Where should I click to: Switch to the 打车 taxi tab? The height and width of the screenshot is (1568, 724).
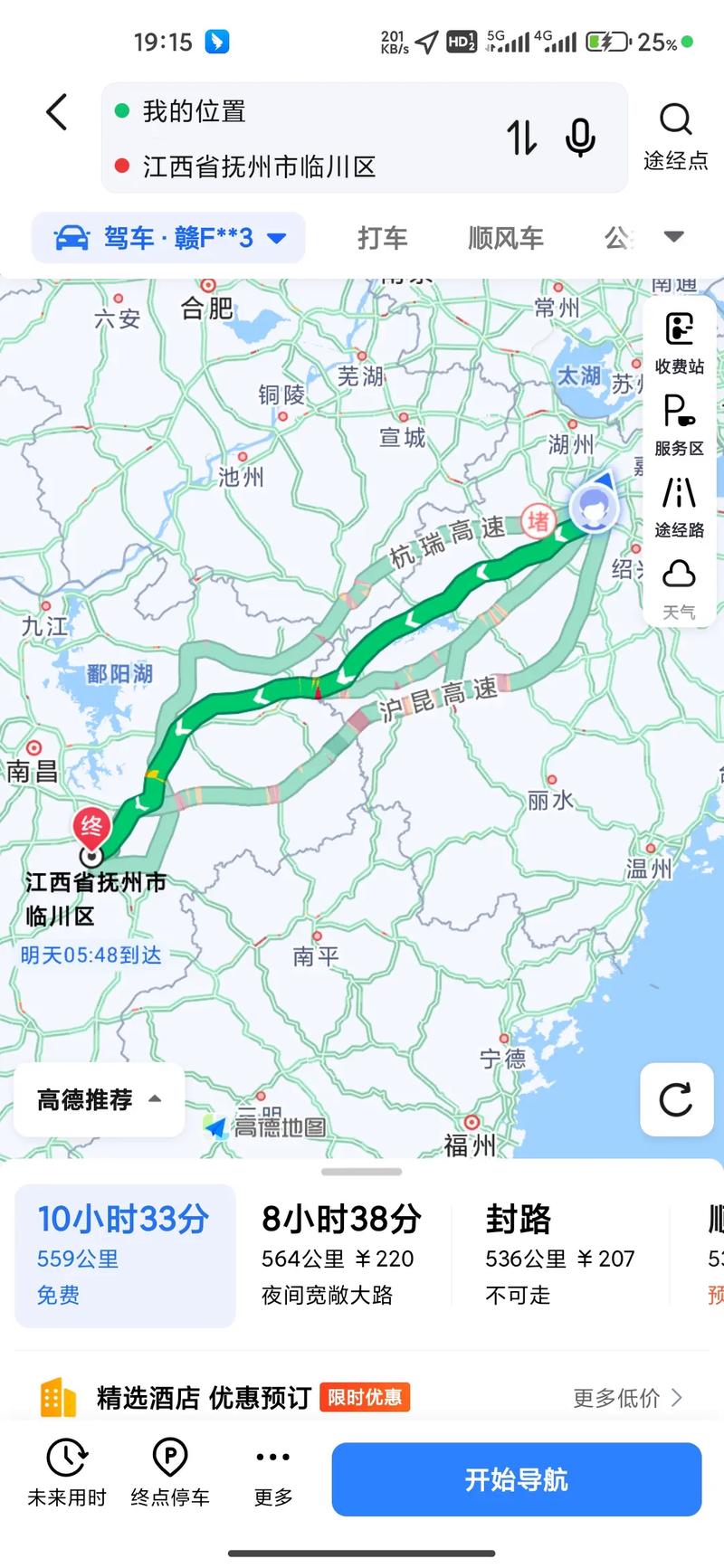[x=382, y=237]
